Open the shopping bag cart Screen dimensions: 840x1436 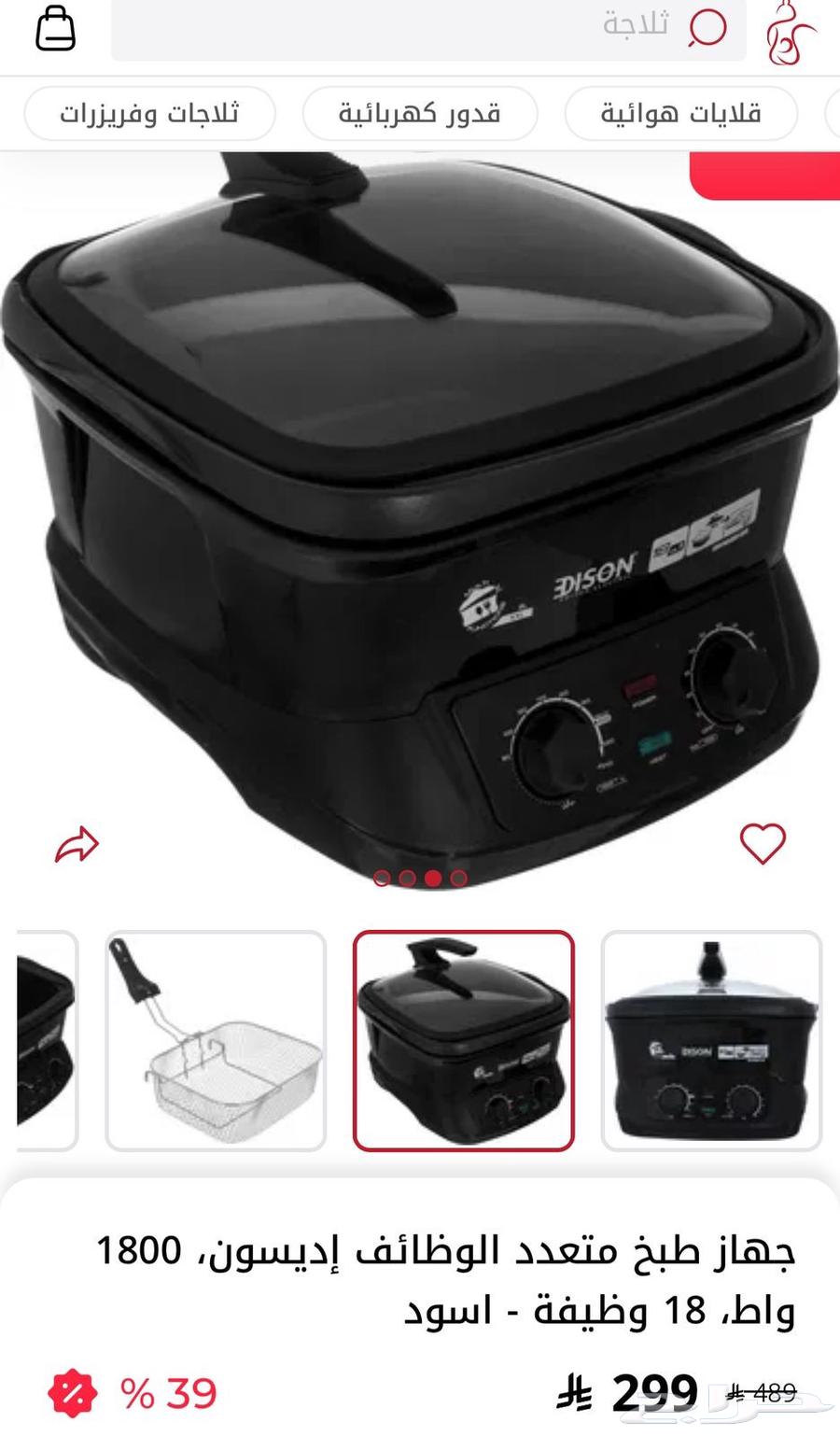coord(55,28)
